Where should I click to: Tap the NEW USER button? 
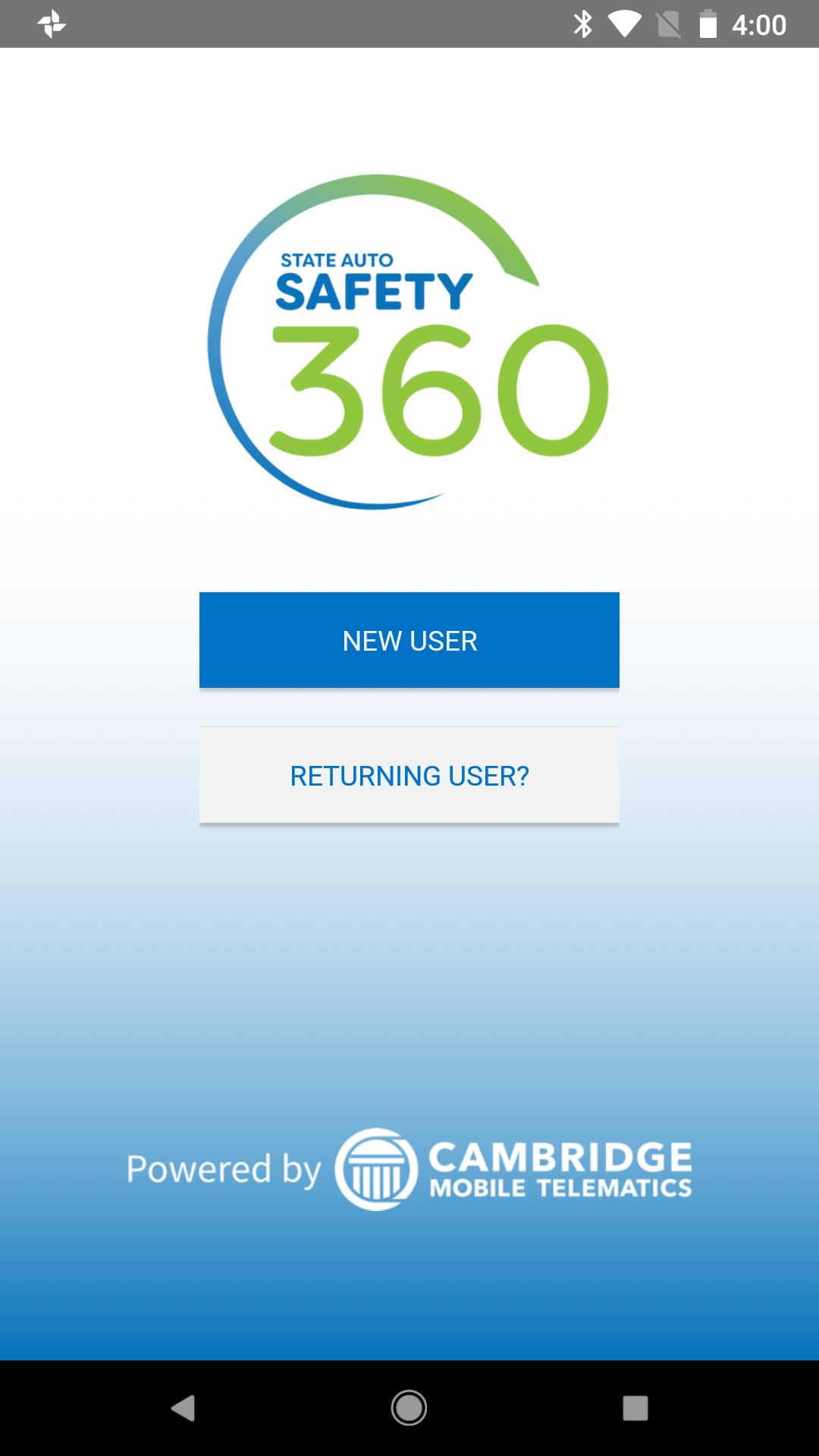pos(409,640)
